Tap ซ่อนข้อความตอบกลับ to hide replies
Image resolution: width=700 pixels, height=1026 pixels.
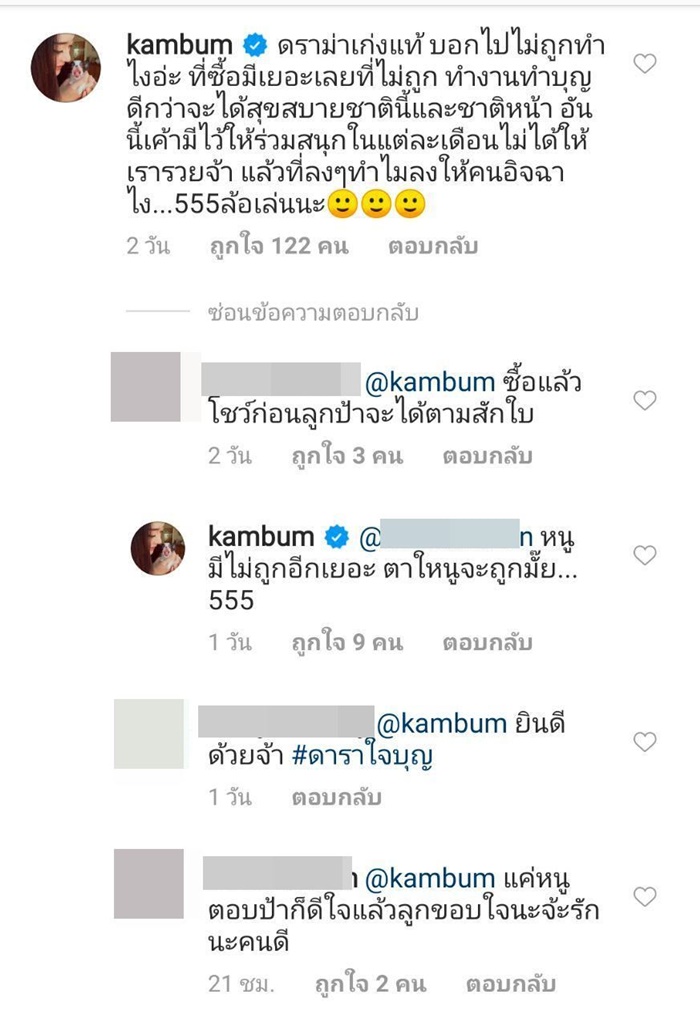tap(311, 313)
